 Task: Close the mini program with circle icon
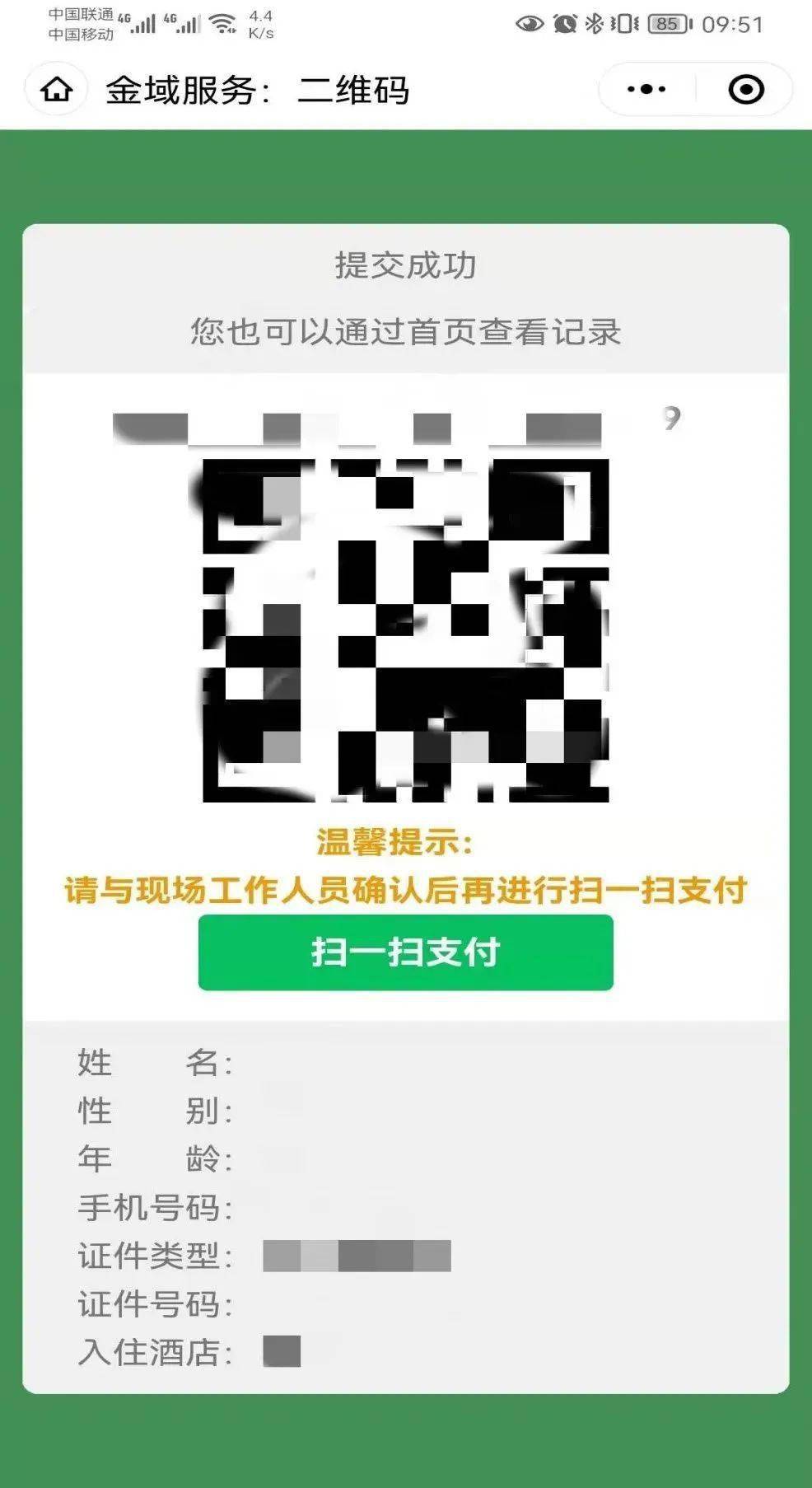pos(746,89)
